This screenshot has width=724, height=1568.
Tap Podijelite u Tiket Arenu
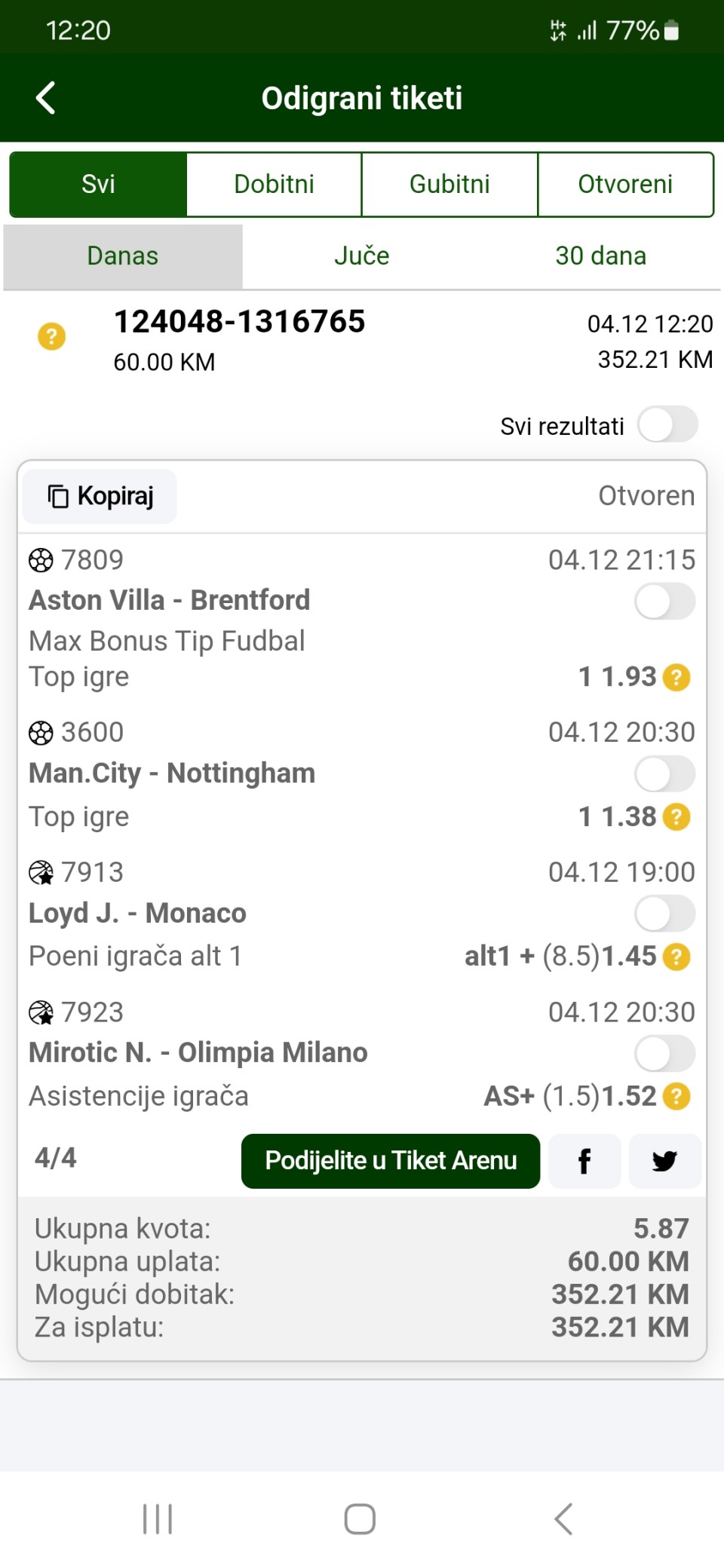391,1161
